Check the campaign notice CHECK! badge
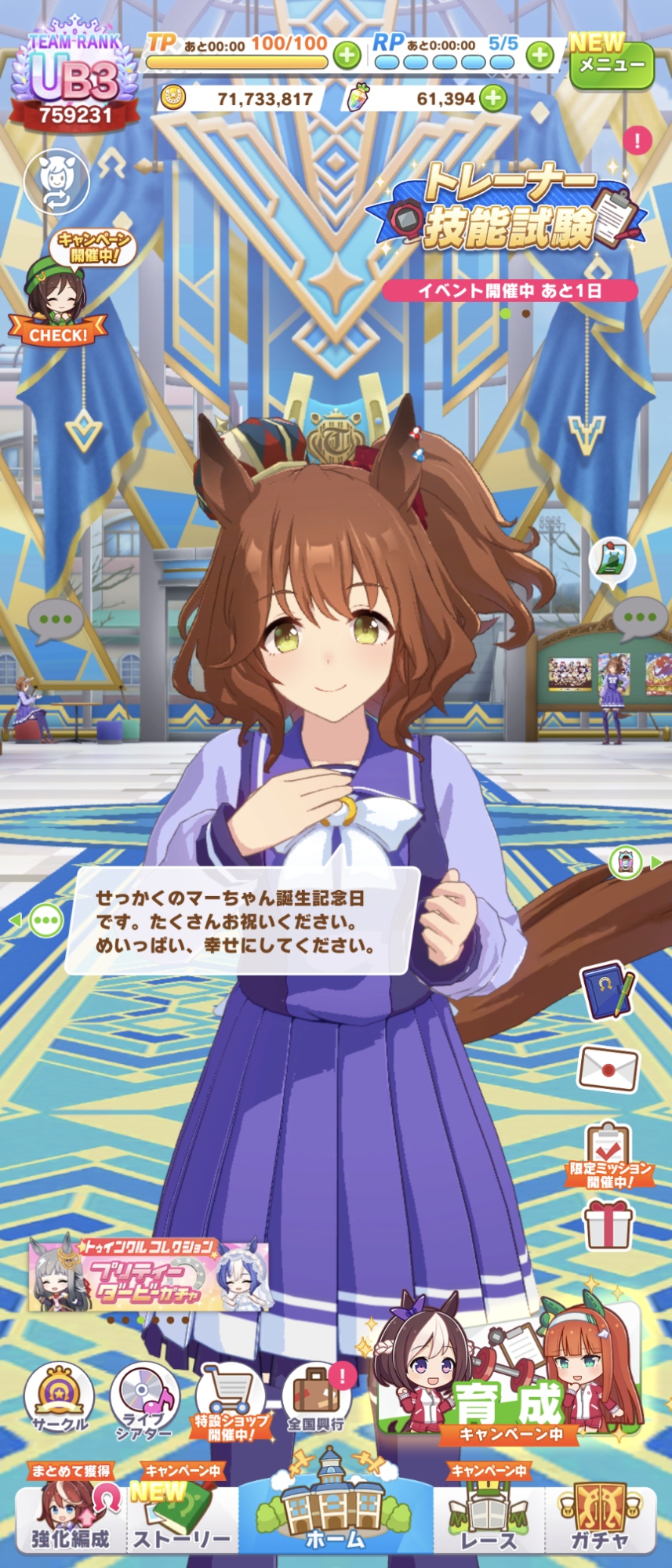This screenshot has width=672, height=1568. (59, 334)
